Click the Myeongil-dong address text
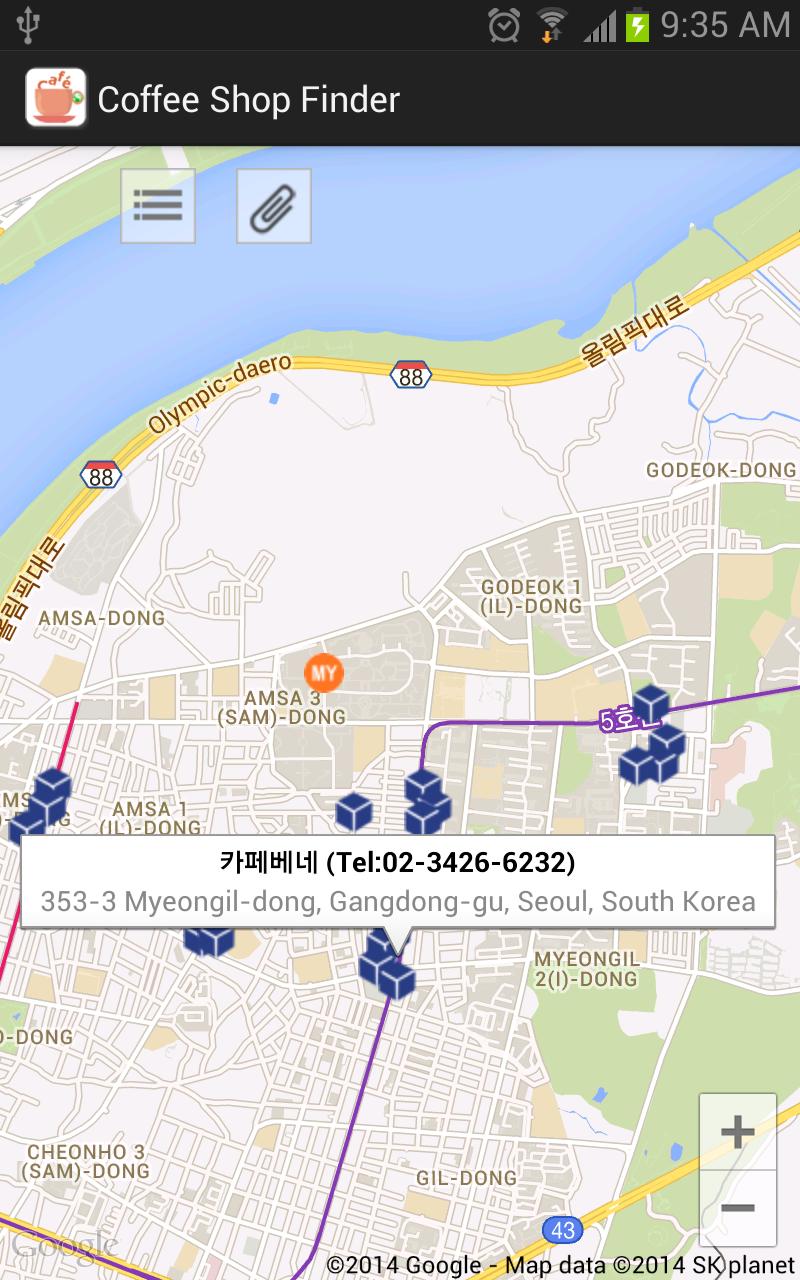800x1280 pixels. [400, 901]
